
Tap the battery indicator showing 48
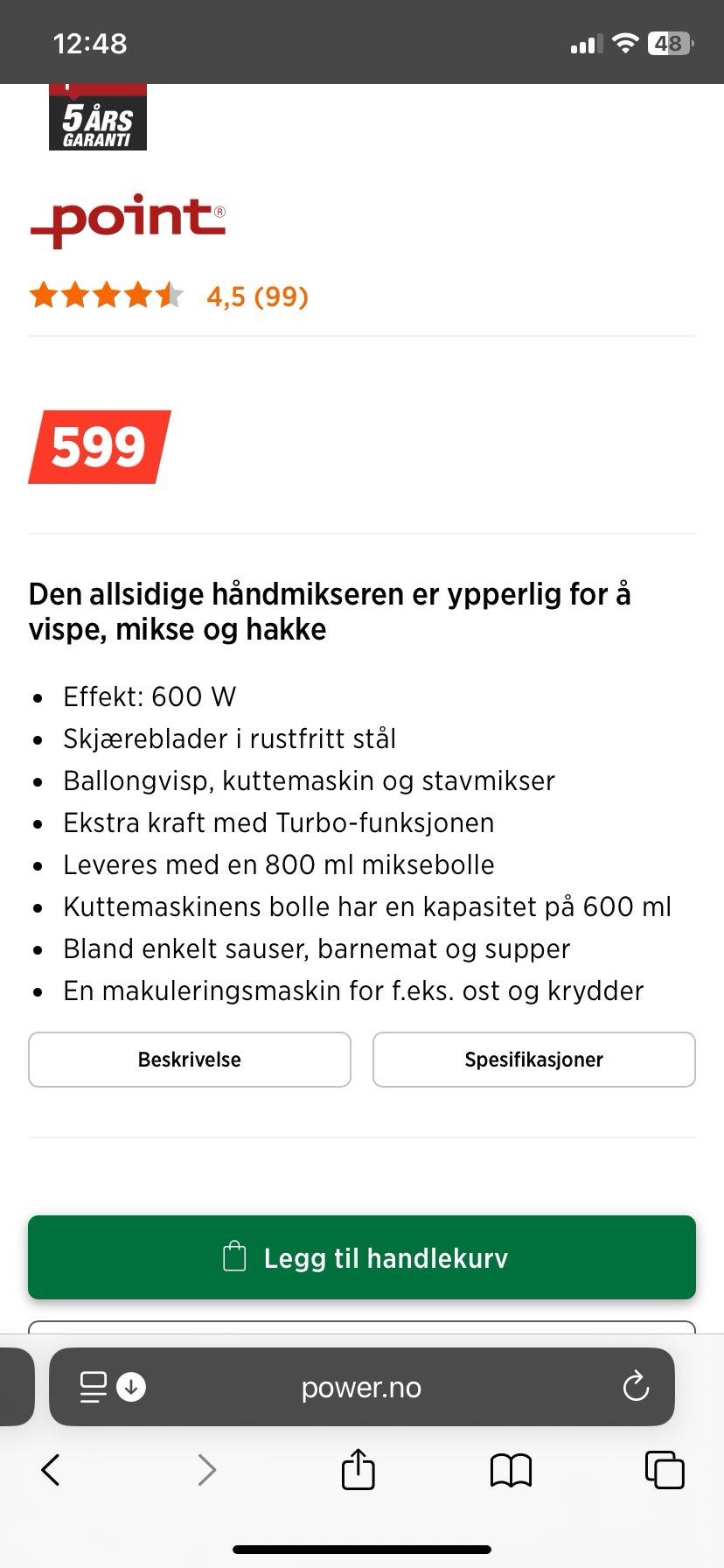click(668, 41)
